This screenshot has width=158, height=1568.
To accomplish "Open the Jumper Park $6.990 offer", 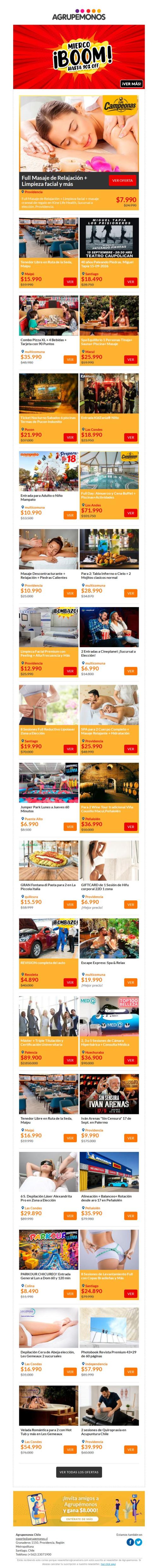I will (x=70, y=826).
